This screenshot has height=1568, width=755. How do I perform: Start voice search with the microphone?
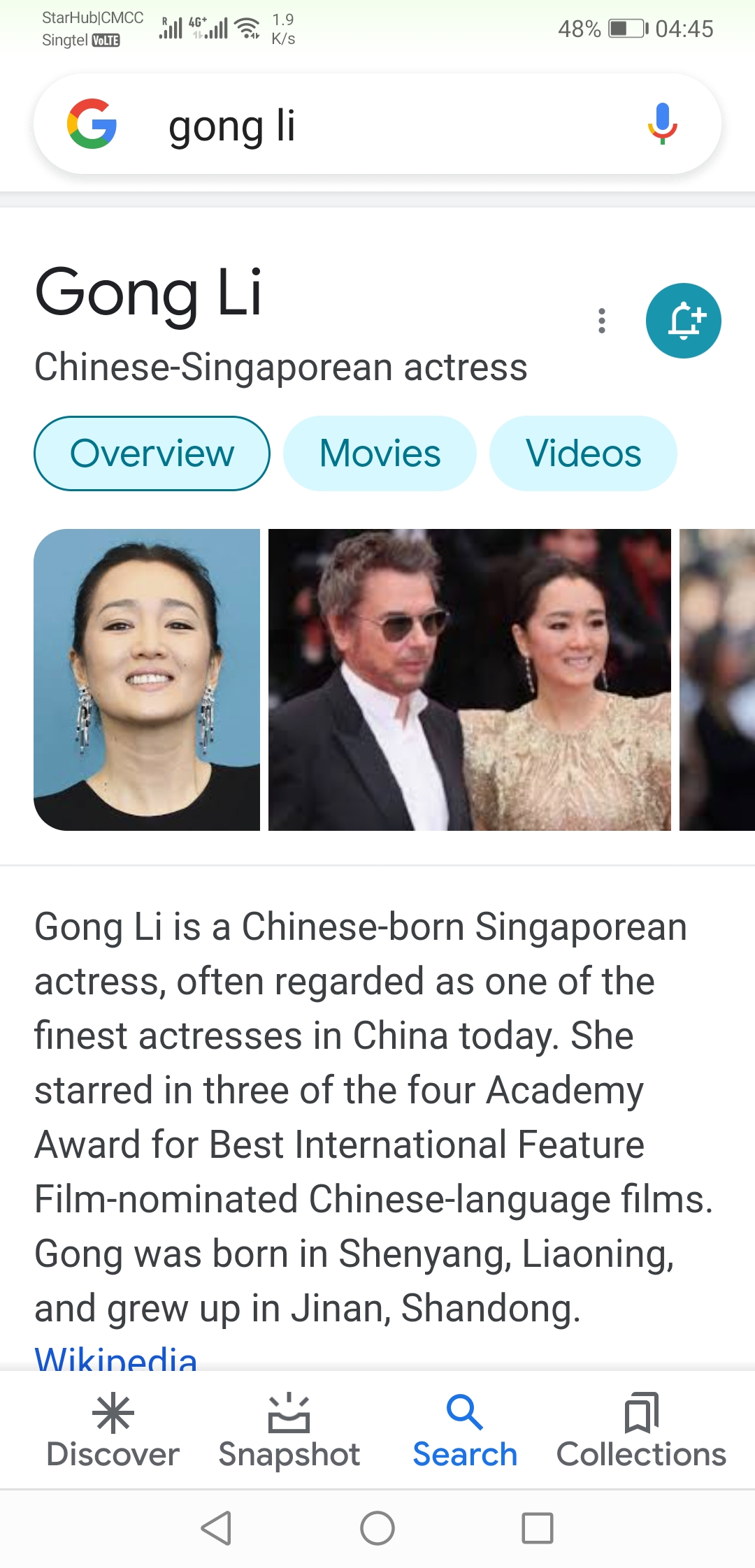(x=662, y=124)
